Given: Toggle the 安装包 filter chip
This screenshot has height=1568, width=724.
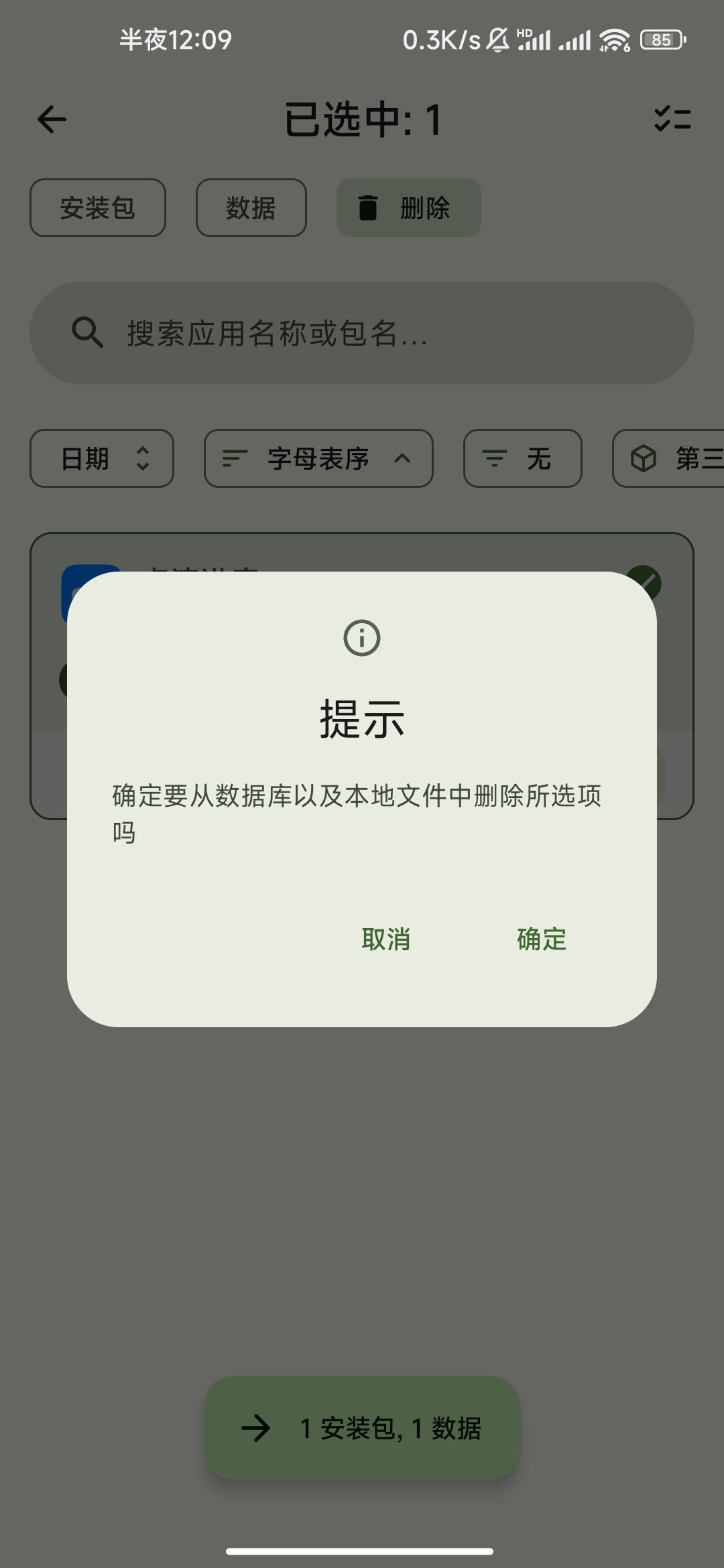Looking at the screenshot, I should (x=97, y=208).
